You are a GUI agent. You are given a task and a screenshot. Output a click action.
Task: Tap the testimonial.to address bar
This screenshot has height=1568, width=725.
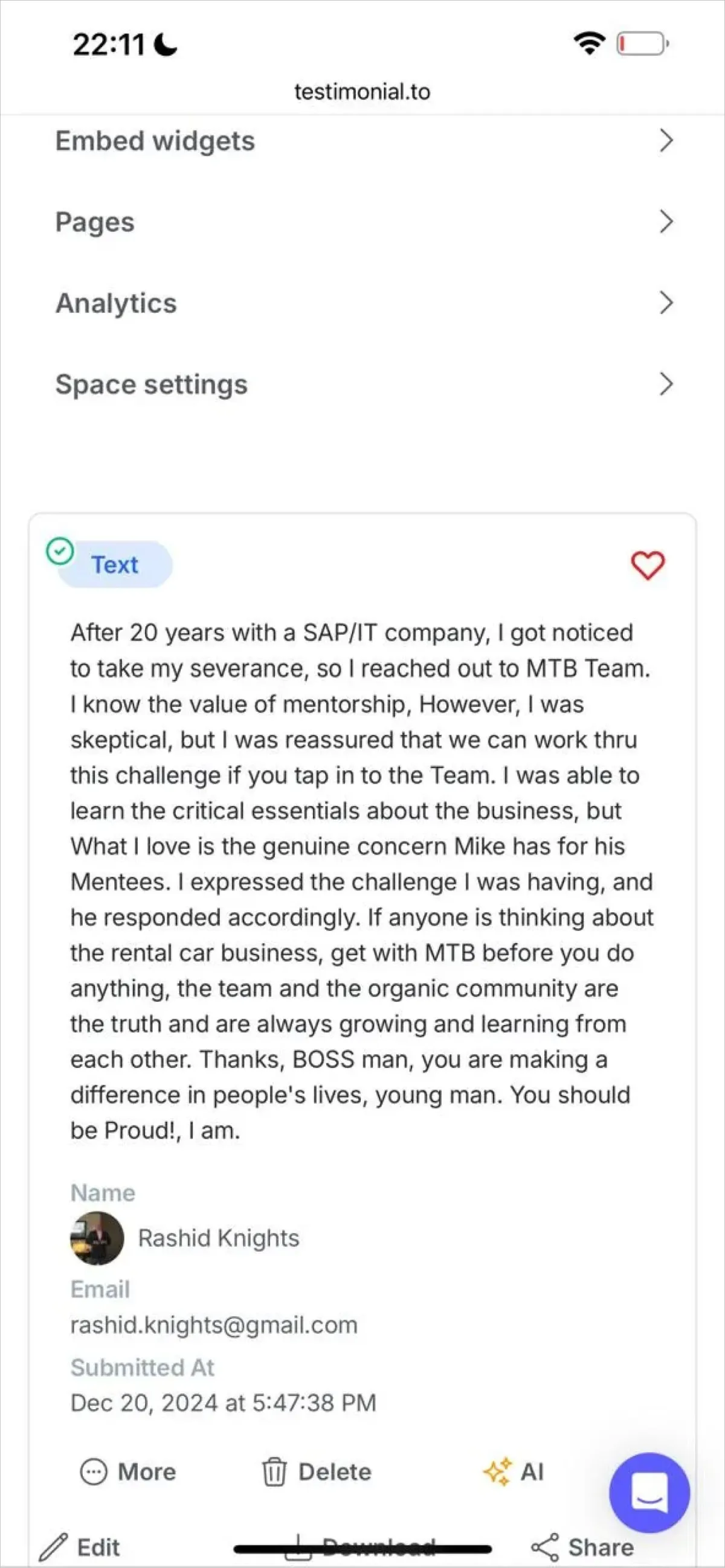[x=362, y=91]
